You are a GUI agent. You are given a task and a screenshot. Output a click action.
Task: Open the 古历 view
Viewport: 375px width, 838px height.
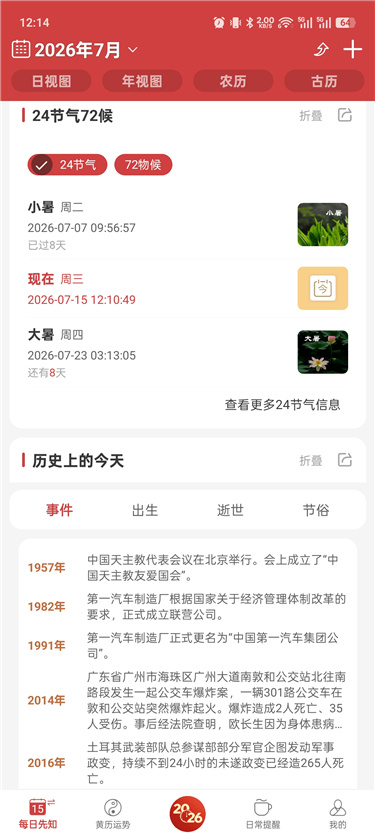point(324,81)
